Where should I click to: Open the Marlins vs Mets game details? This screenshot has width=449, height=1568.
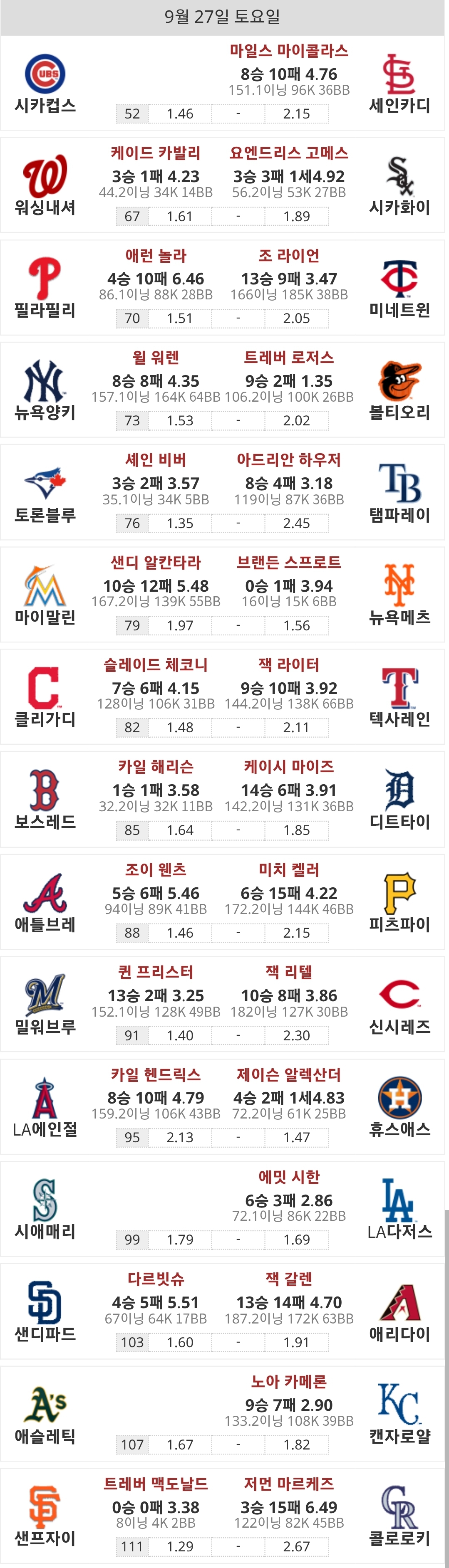tap(222, 594)
